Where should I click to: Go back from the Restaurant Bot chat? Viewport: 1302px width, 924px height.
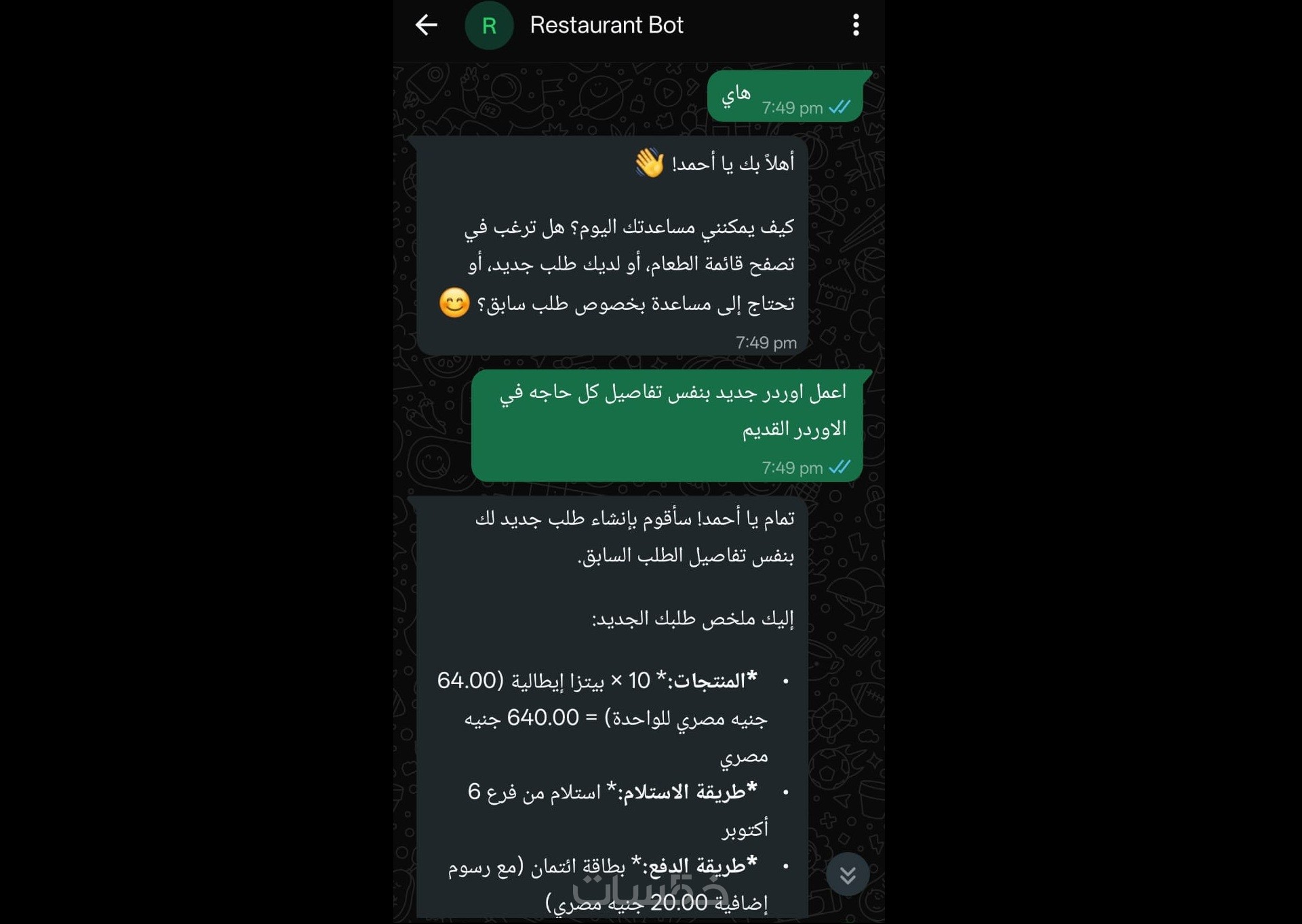(x=427, y=25)
